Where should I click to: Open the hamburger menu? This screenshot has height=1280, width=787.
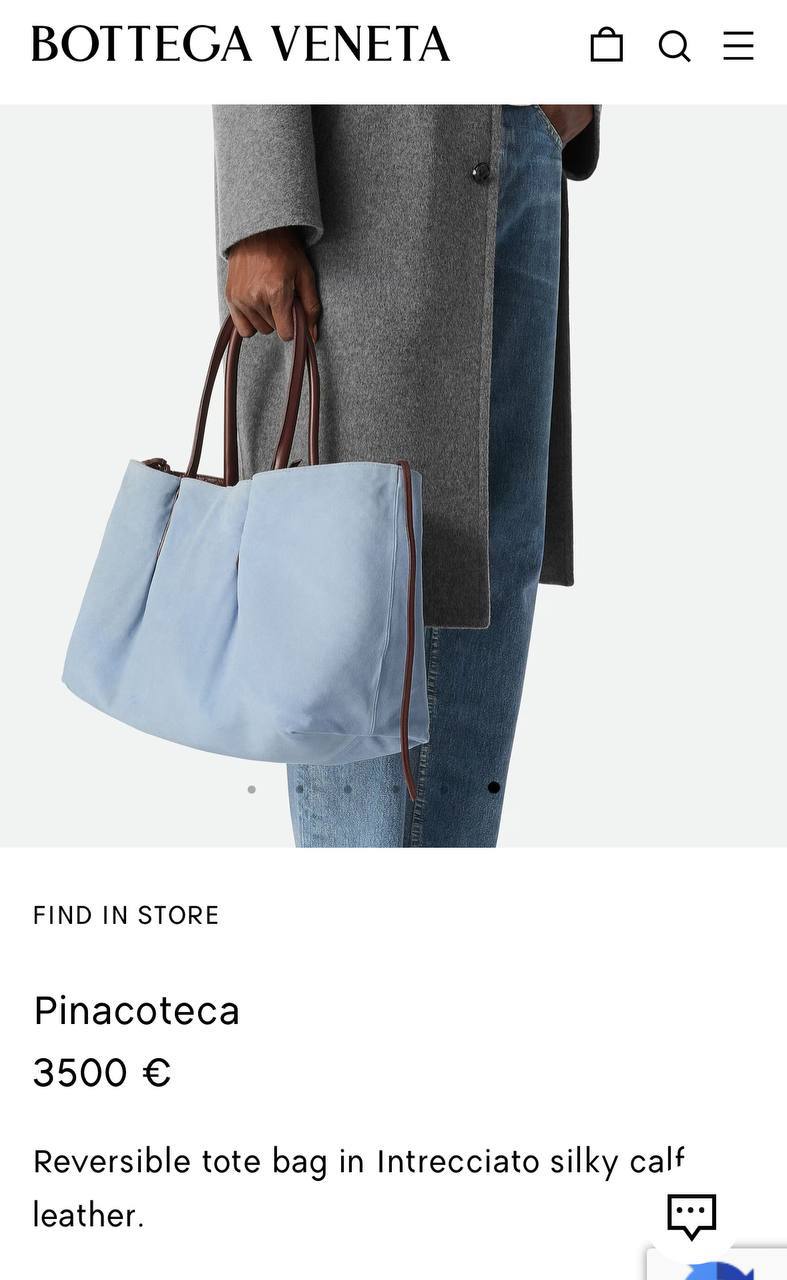pyautogui.click(x=738, y=45)
